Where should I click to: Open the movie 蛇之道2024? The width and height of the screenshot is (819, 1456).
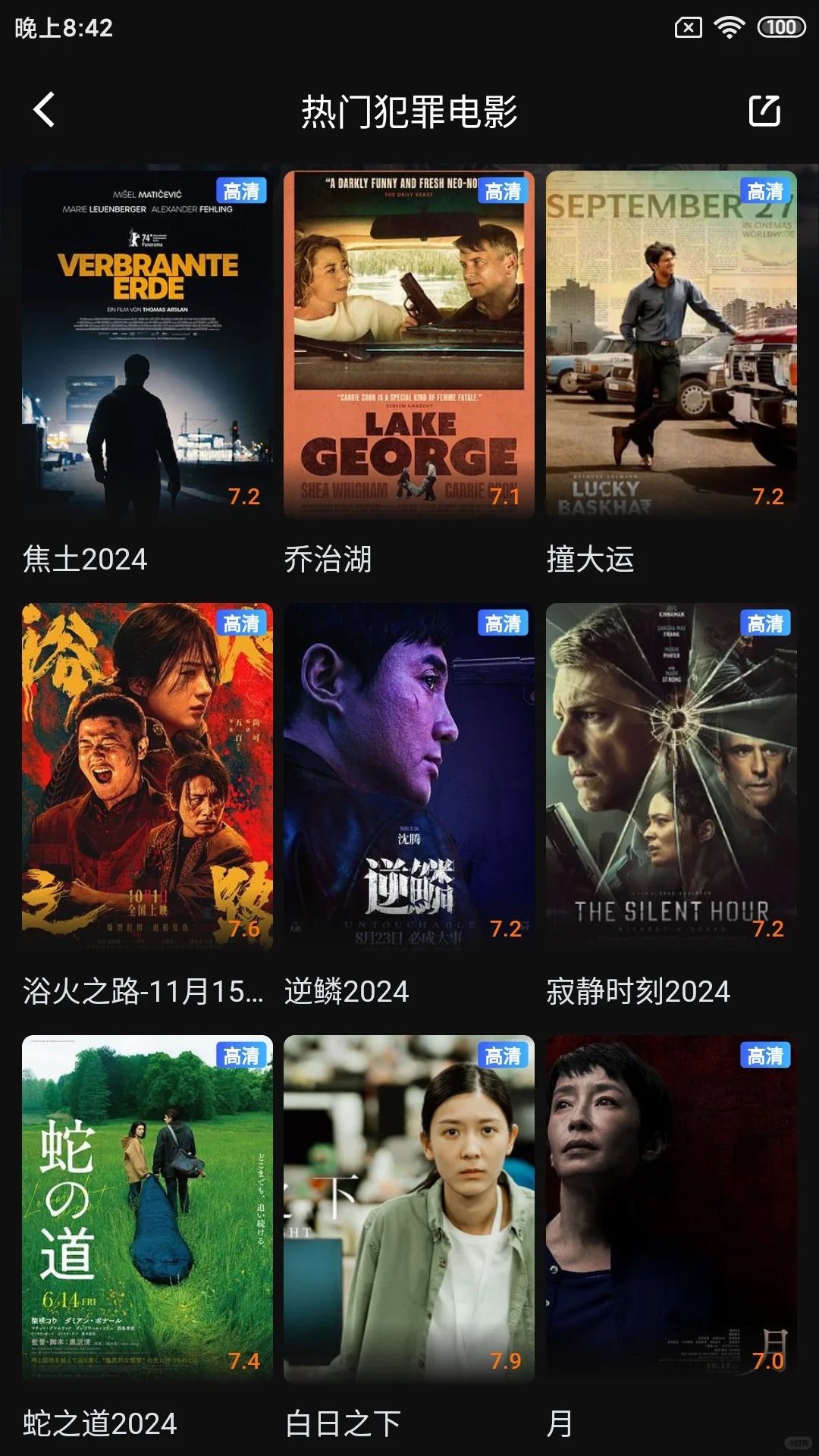[x=147, y=1210]
